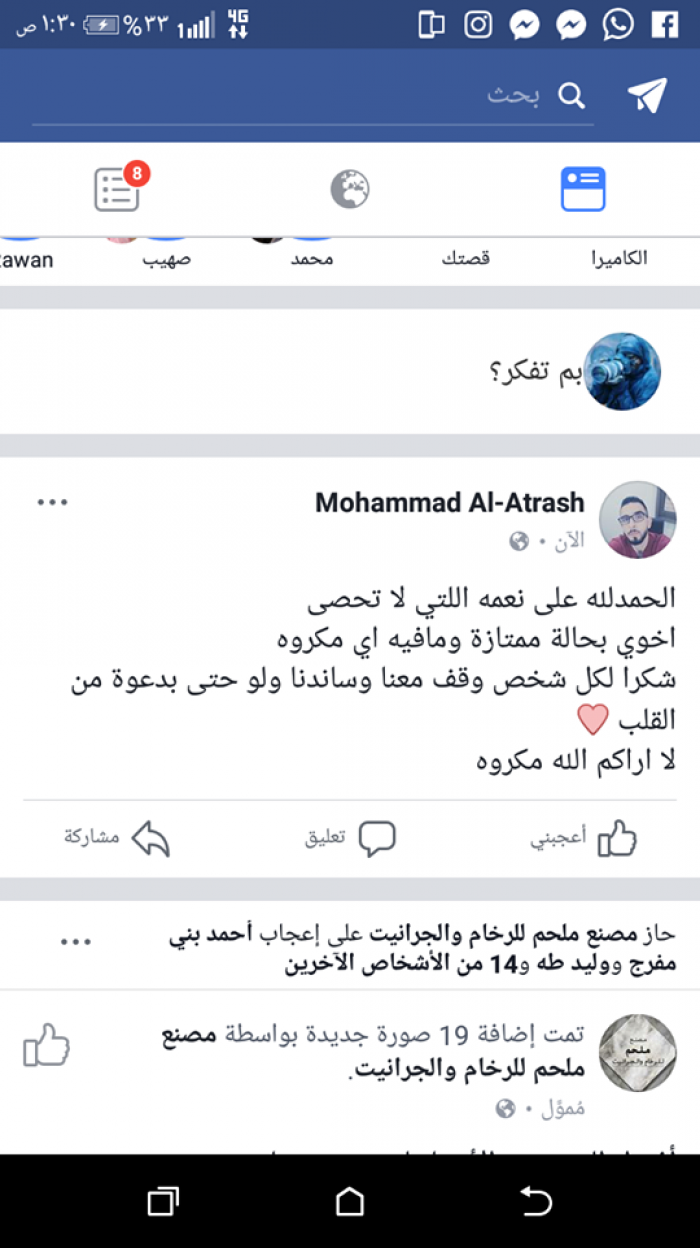Open the menu tab with badge 8

click(x=118, y=189)
